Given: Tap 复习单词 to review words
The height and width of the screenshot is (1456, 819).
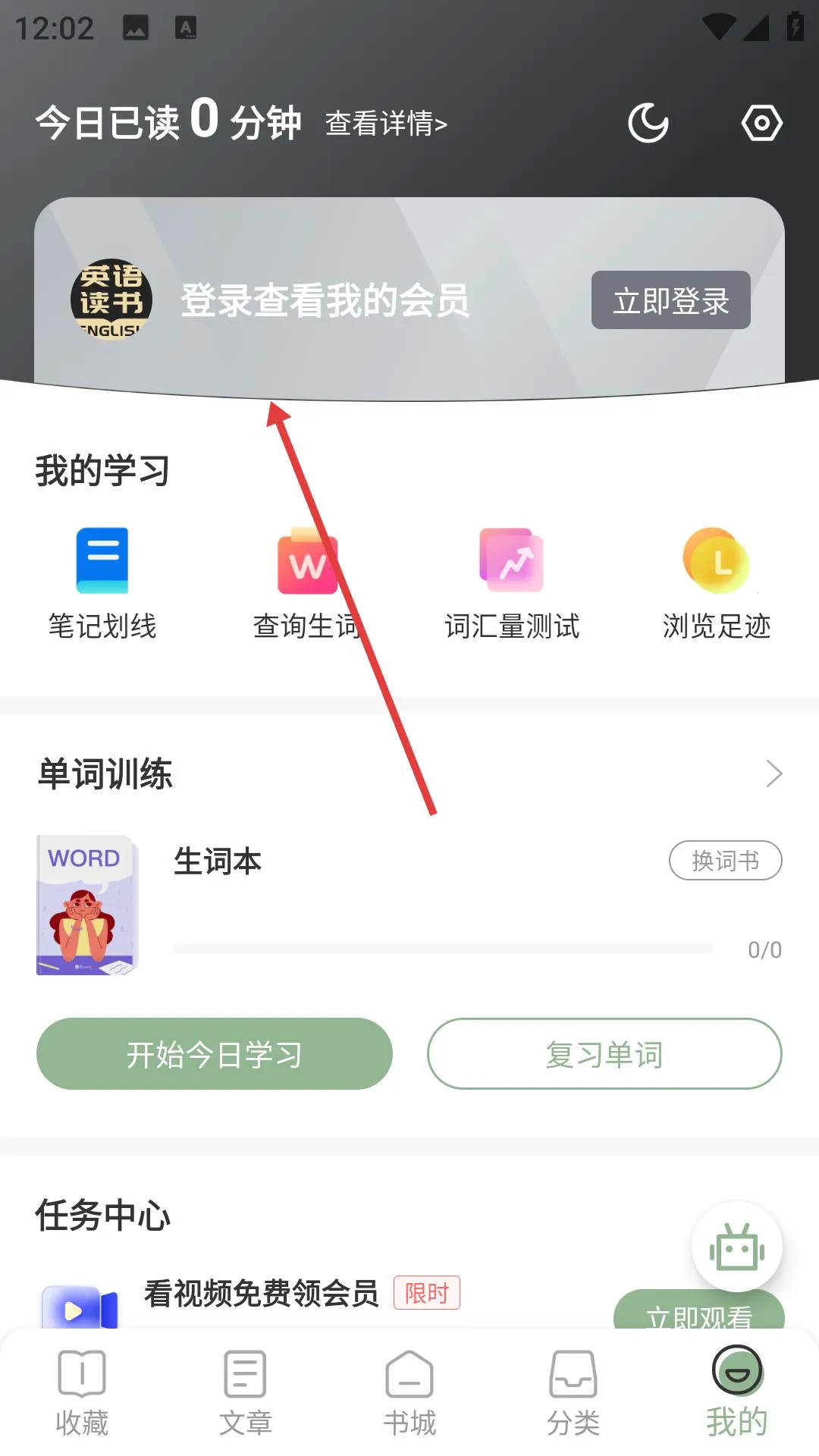Looking at the screenshot, I should pos(604,1053).
